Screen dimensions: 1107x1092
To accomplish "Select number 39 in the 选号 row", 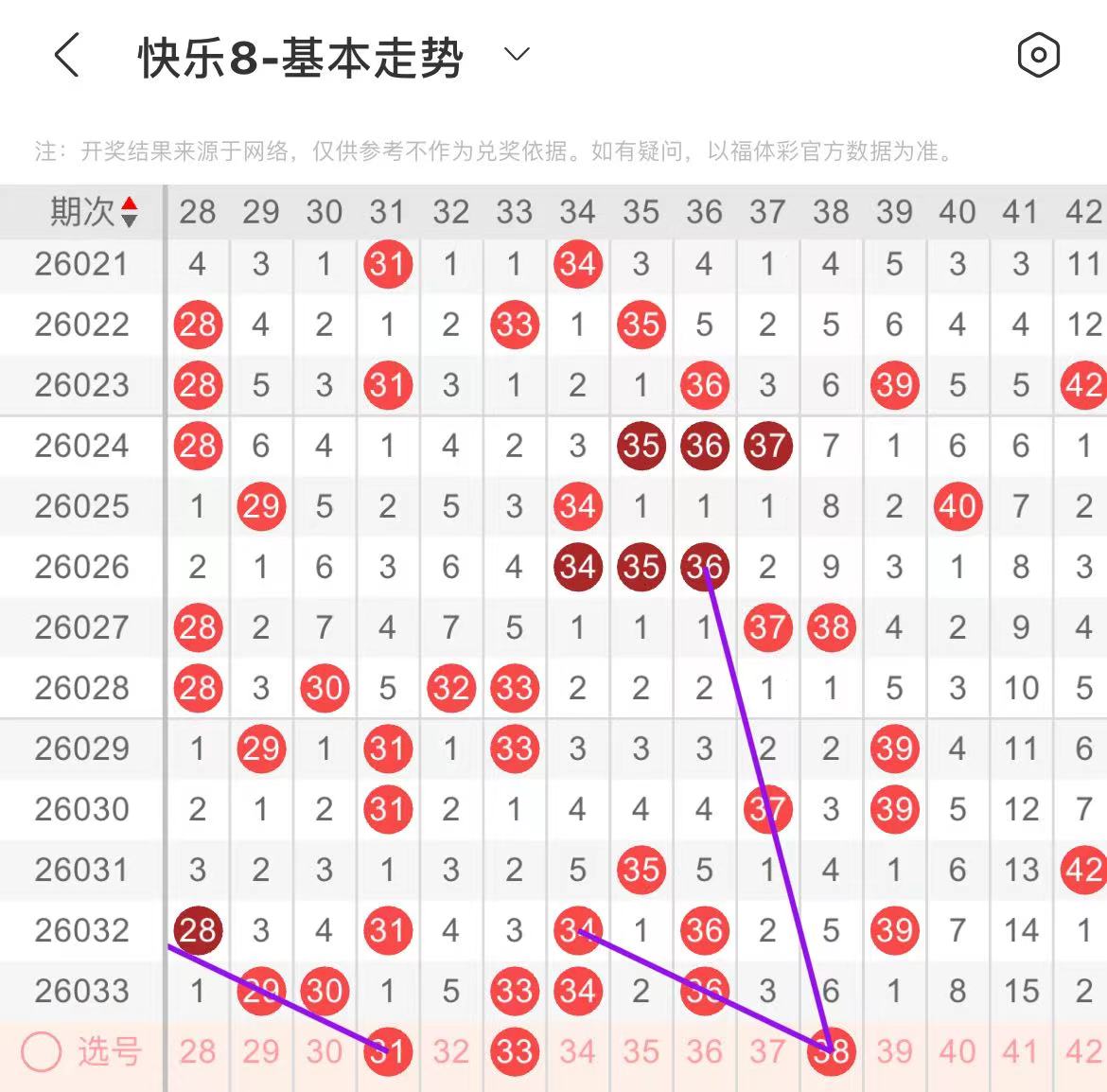I will click(x=894, y=1051).
